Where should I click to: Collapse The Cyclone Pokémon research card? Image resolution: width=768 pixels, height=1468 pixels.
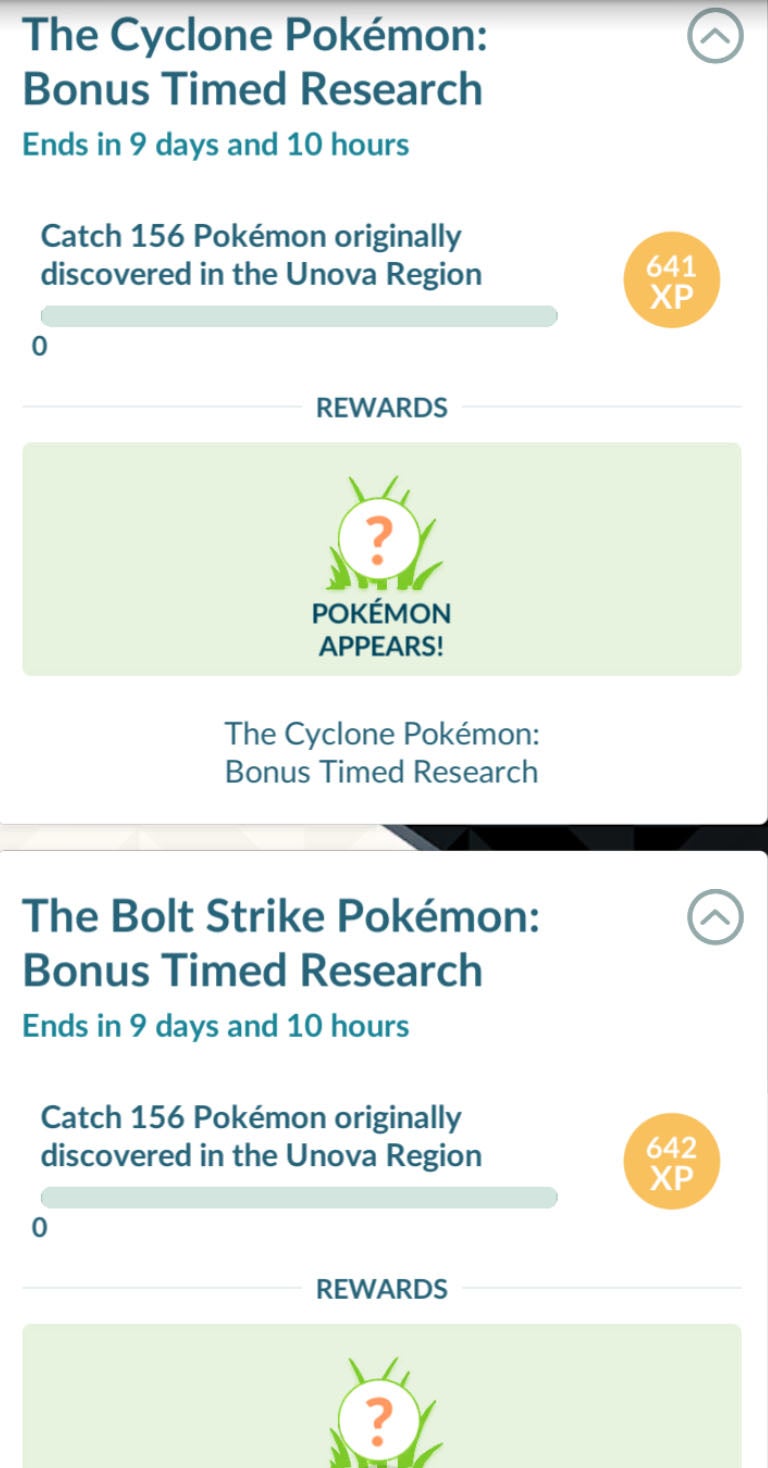click(716, 38)
